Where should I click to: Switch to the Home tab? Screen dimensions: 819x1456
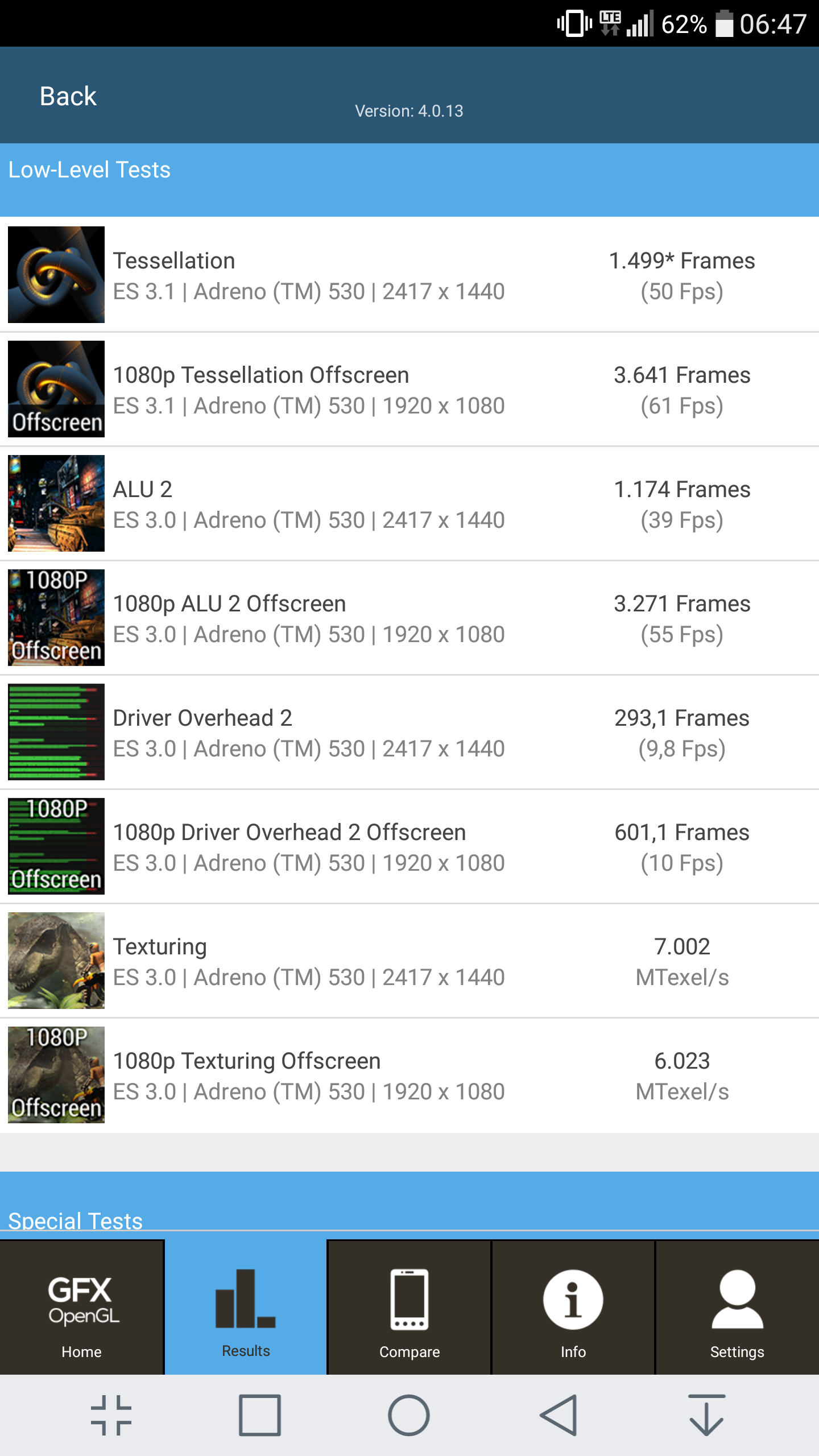click(82, 1307)
